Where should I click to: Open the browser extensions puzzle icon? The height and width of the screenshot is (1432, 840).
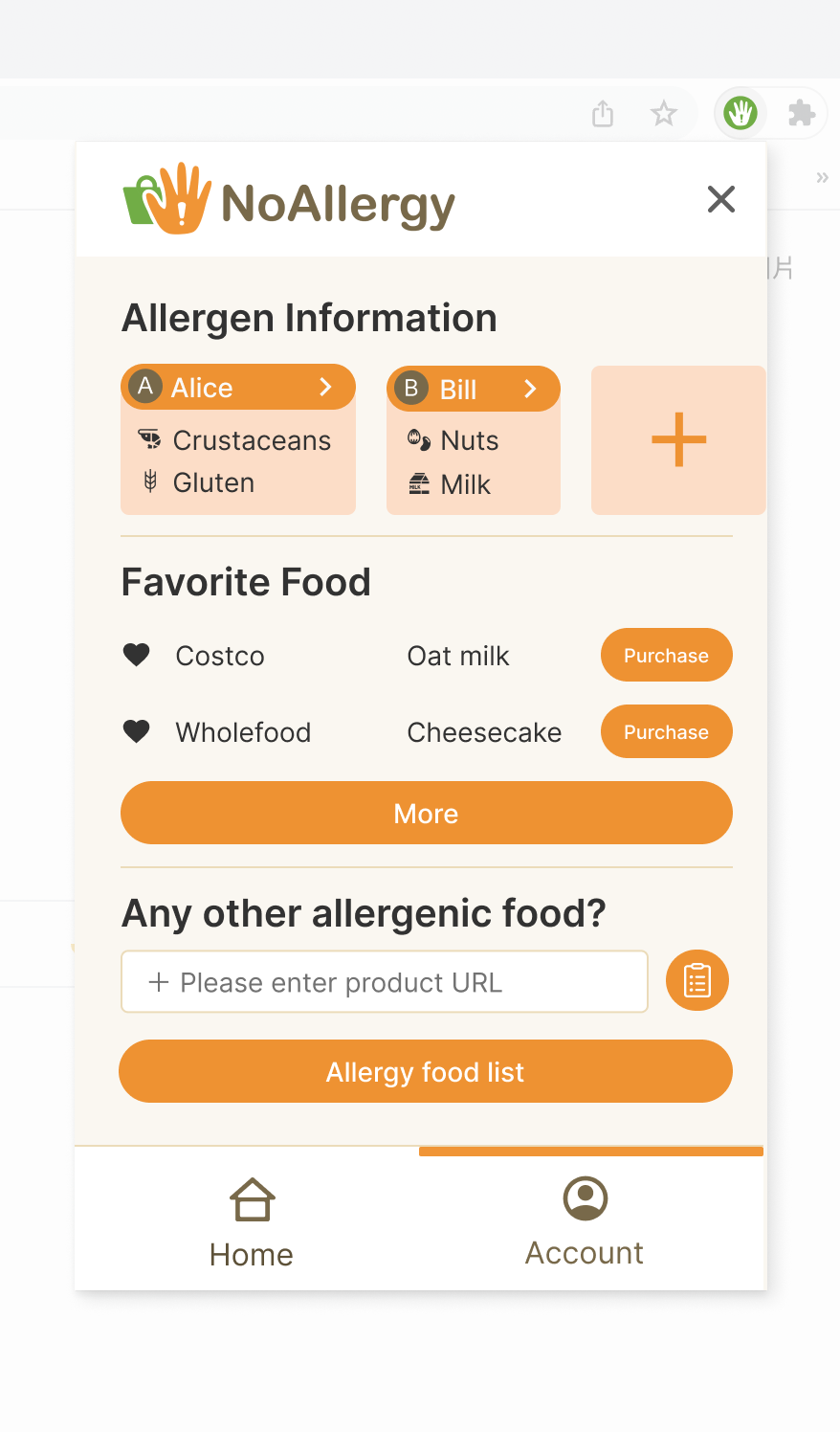[x=801, y=114]
